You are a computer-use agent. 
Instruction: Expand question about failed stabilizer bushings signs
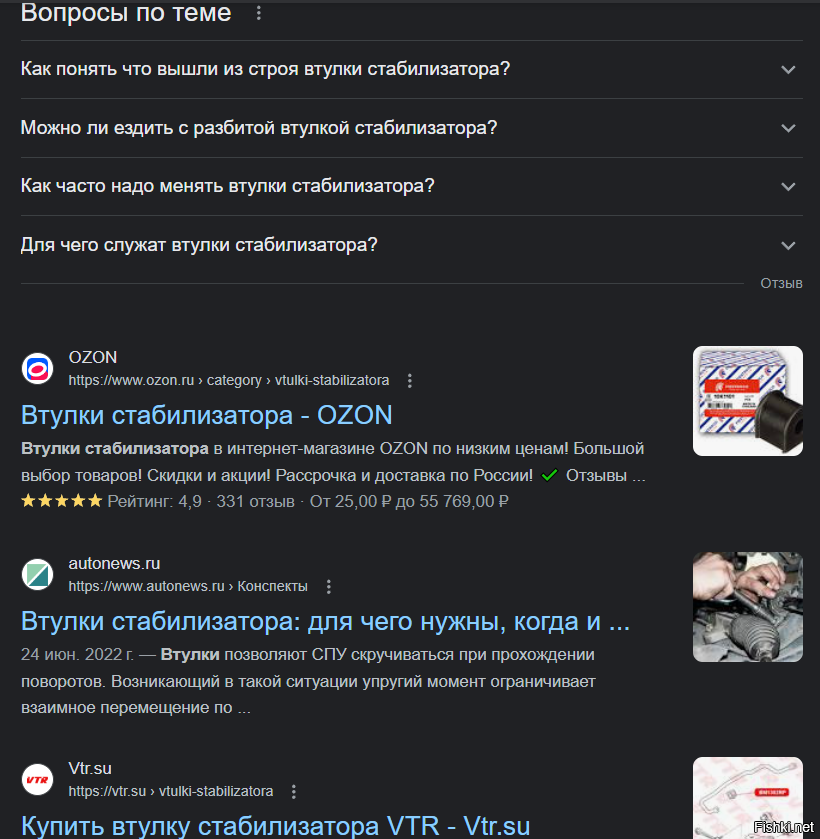(265, 70)
